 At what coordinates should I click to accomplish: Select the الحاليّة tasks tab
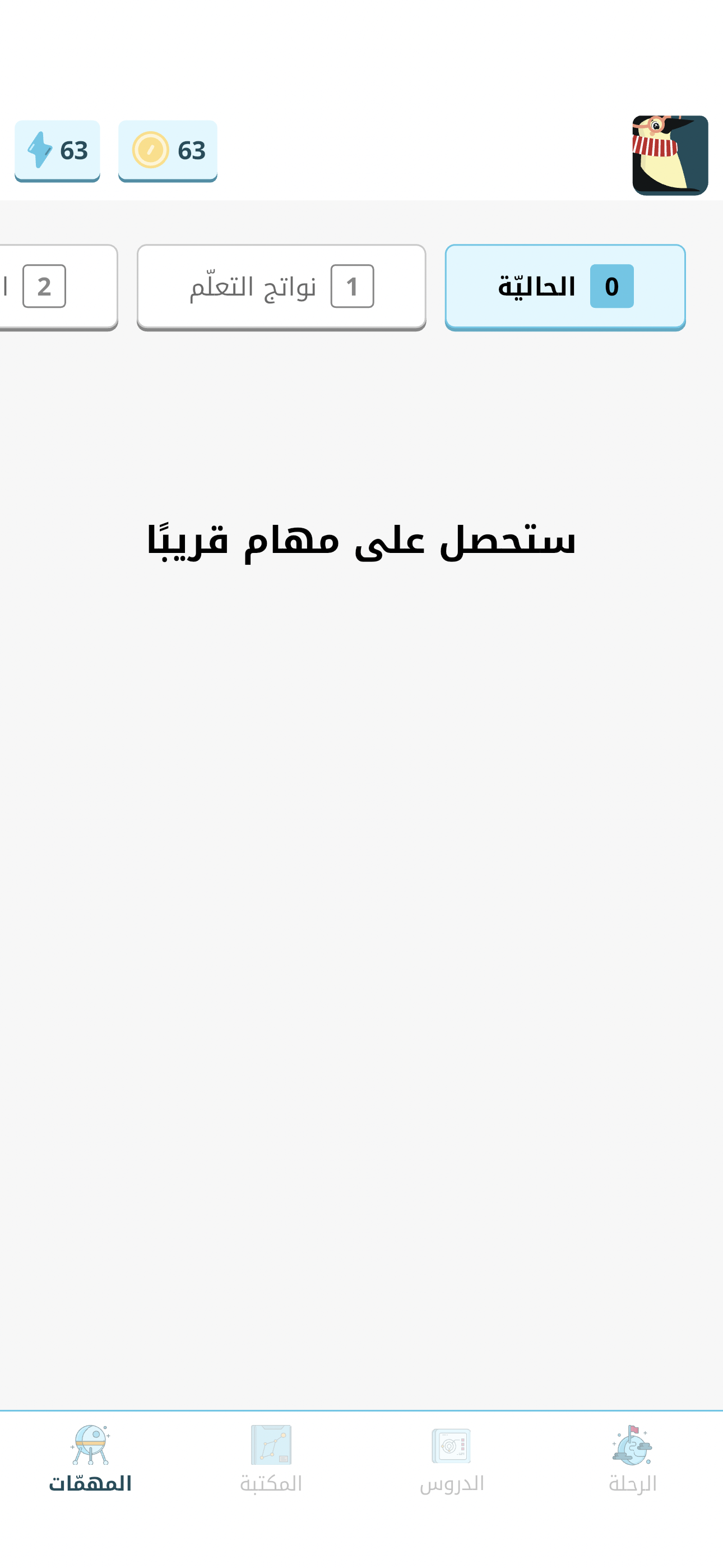tap(565, 287)
